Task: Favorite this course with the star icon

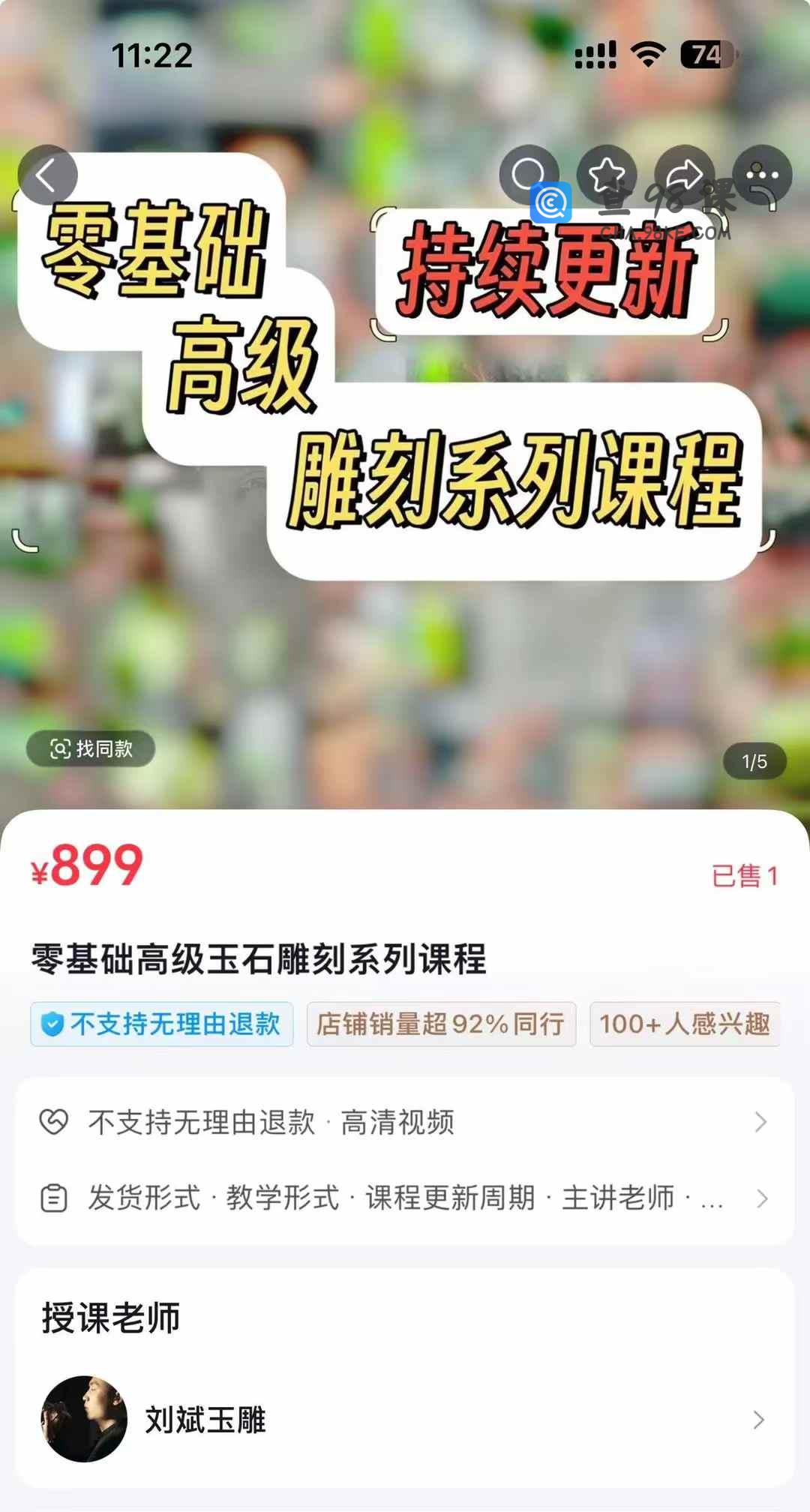Action: click(607, 175)
